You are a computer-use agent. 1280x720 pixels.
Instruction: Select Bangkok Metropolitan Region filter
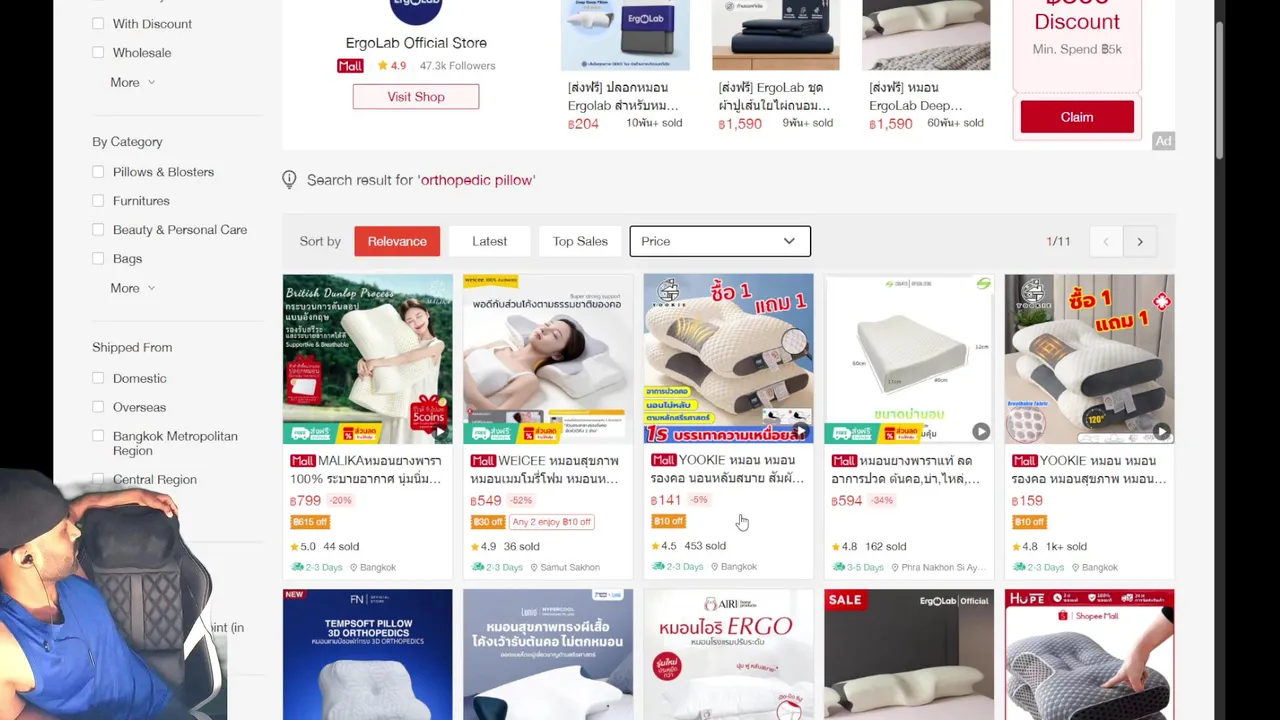[x=98, y=436]
